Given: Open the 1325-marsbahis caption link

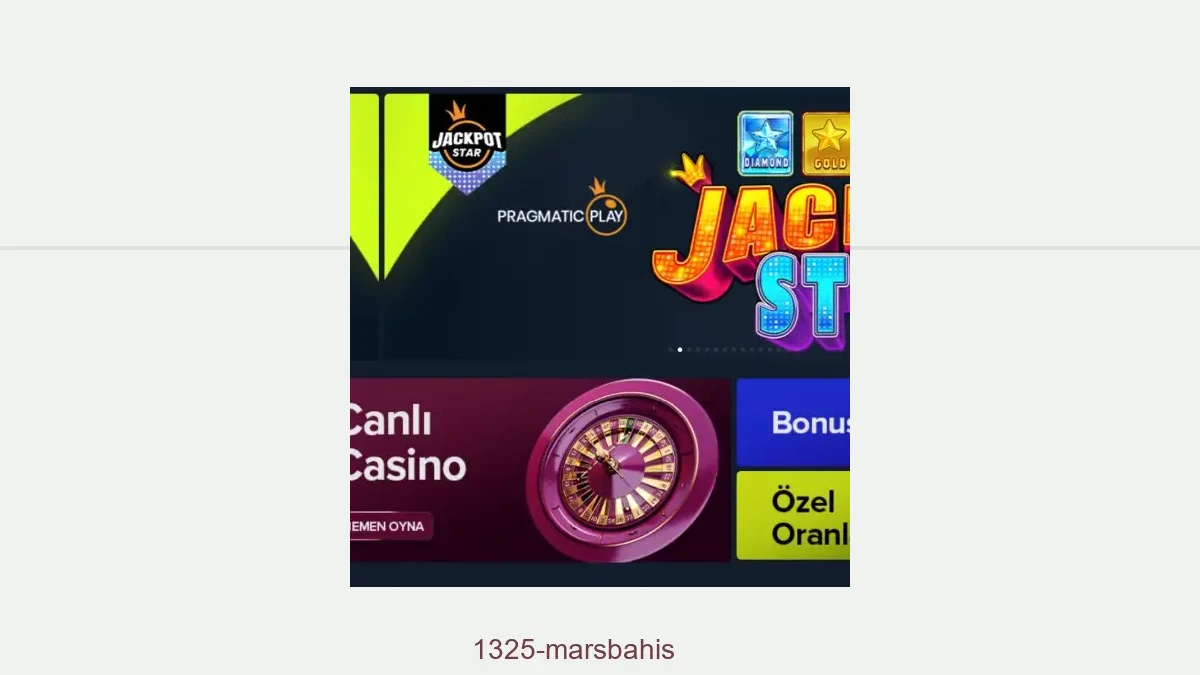Looking at the screenshot, I should pos(574,650).
